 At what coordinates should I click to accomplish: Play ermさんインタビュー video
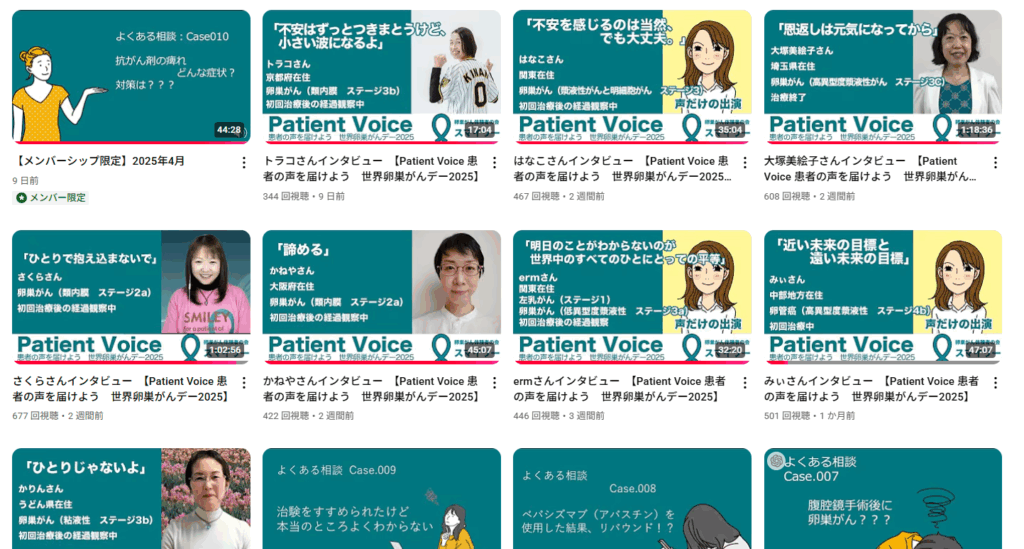pos(632,297)
